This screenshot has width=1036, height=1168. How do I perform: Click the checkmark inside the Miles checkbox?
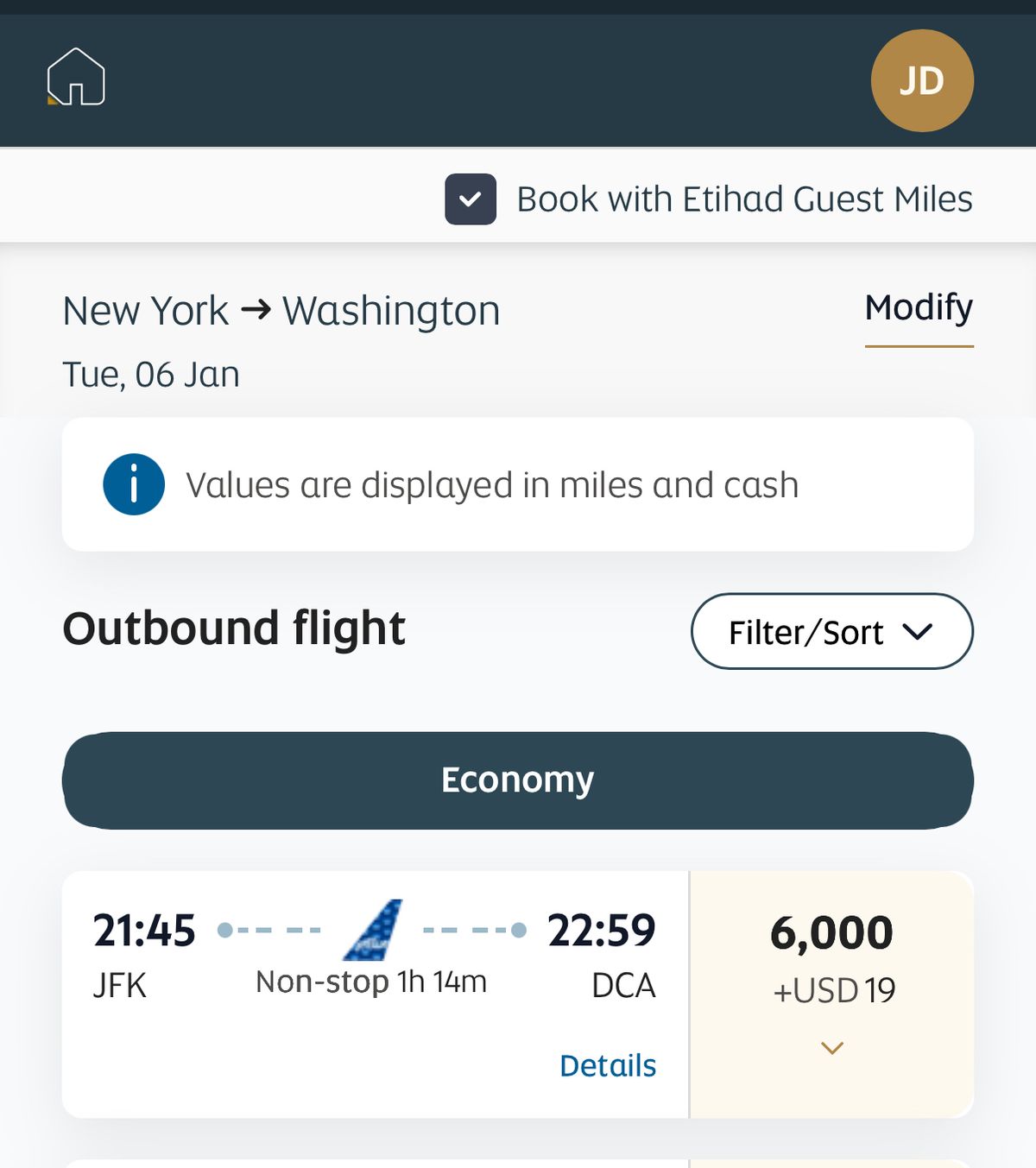pos(471,199)
